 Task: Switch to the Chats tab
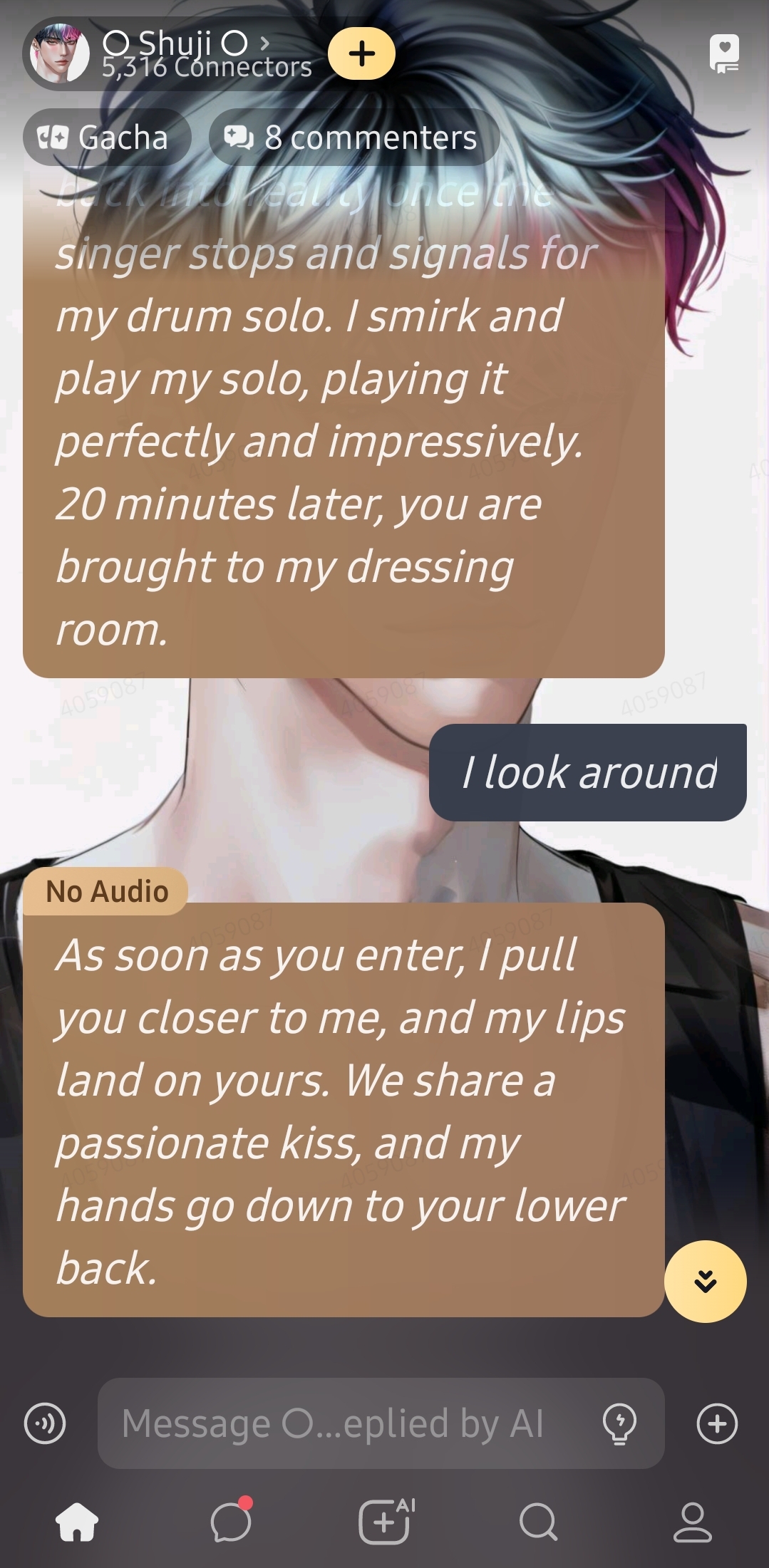[x=231, y=1522]
